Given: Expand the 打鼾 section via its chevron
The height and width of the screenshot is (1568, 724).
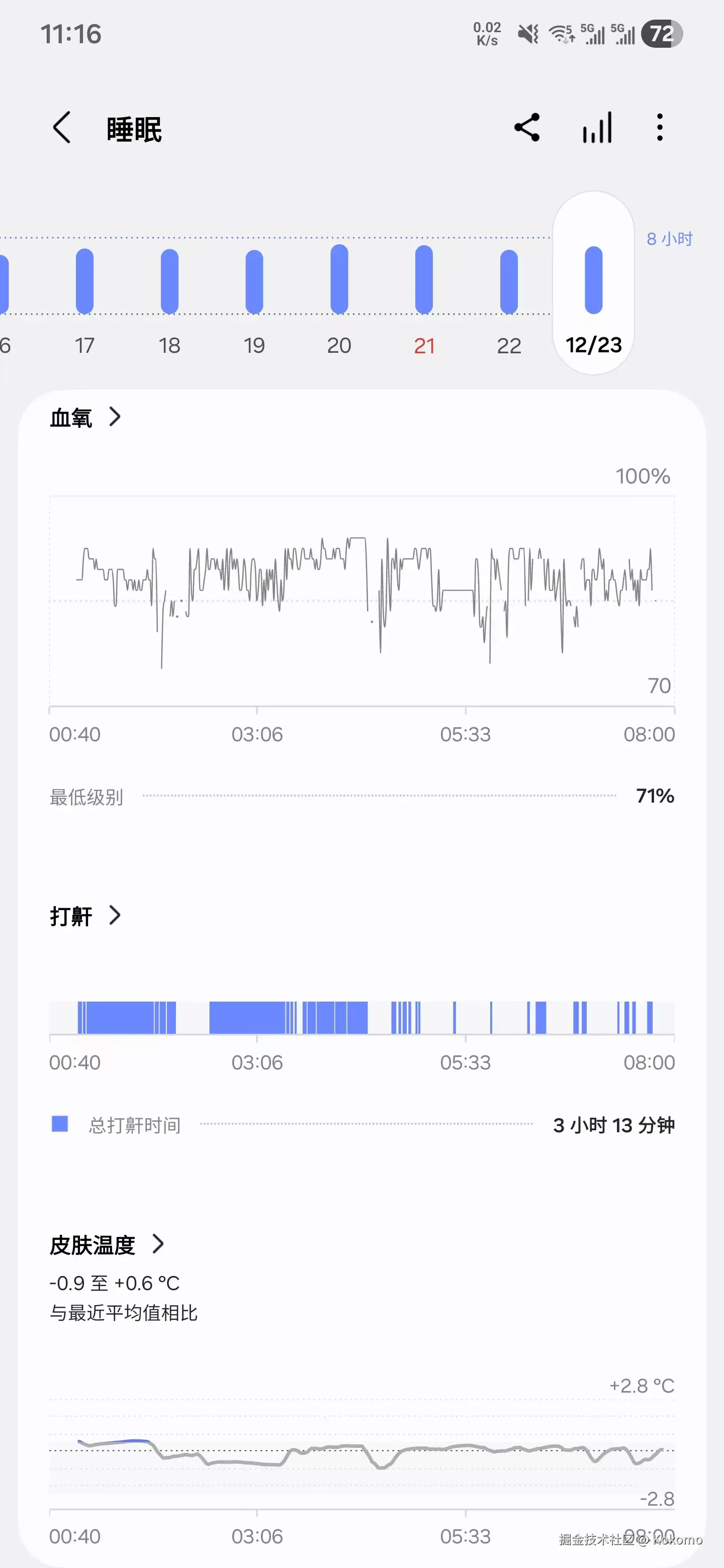Looking at the screenshot, I should 116,916.
